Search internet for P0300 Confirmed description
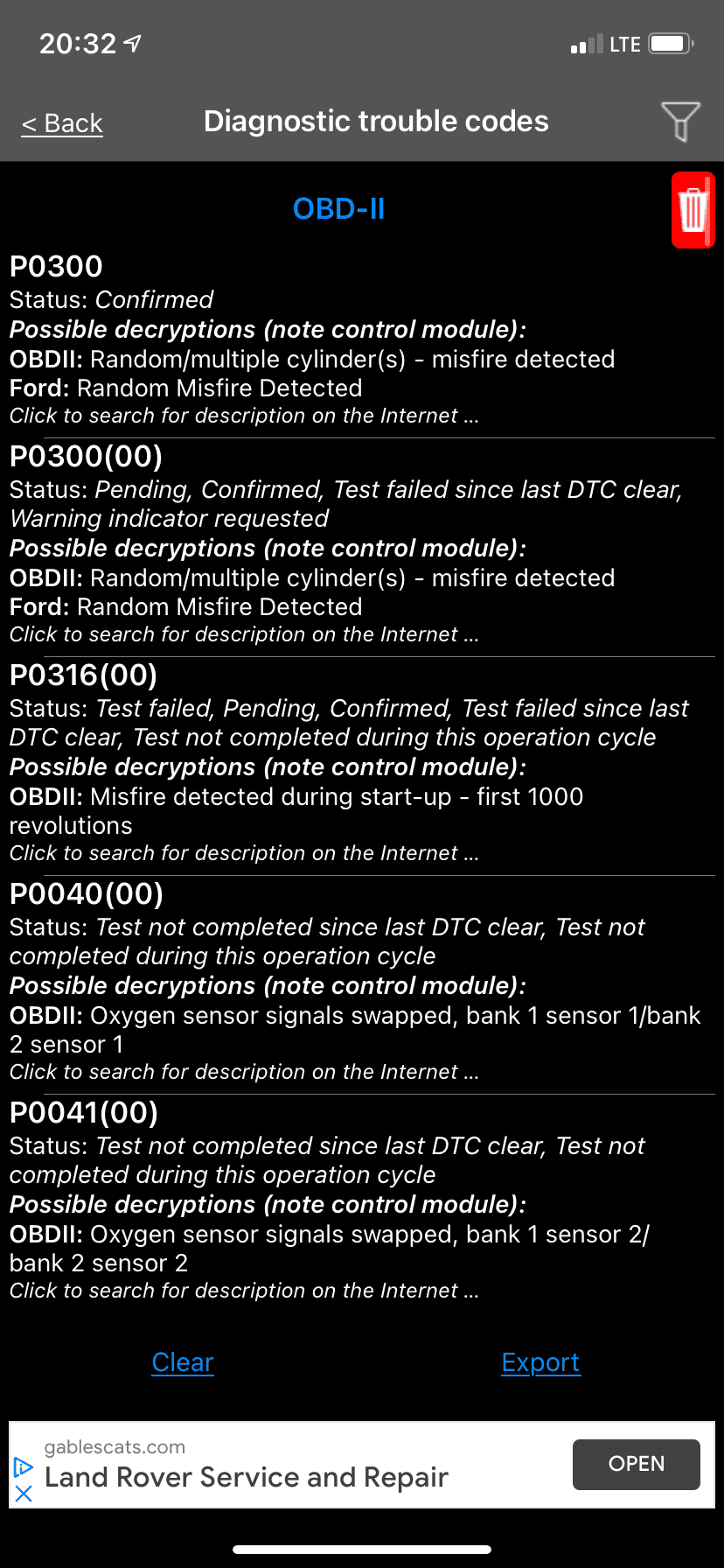This screenshot has height=1568, width=724. click(244, 416)
